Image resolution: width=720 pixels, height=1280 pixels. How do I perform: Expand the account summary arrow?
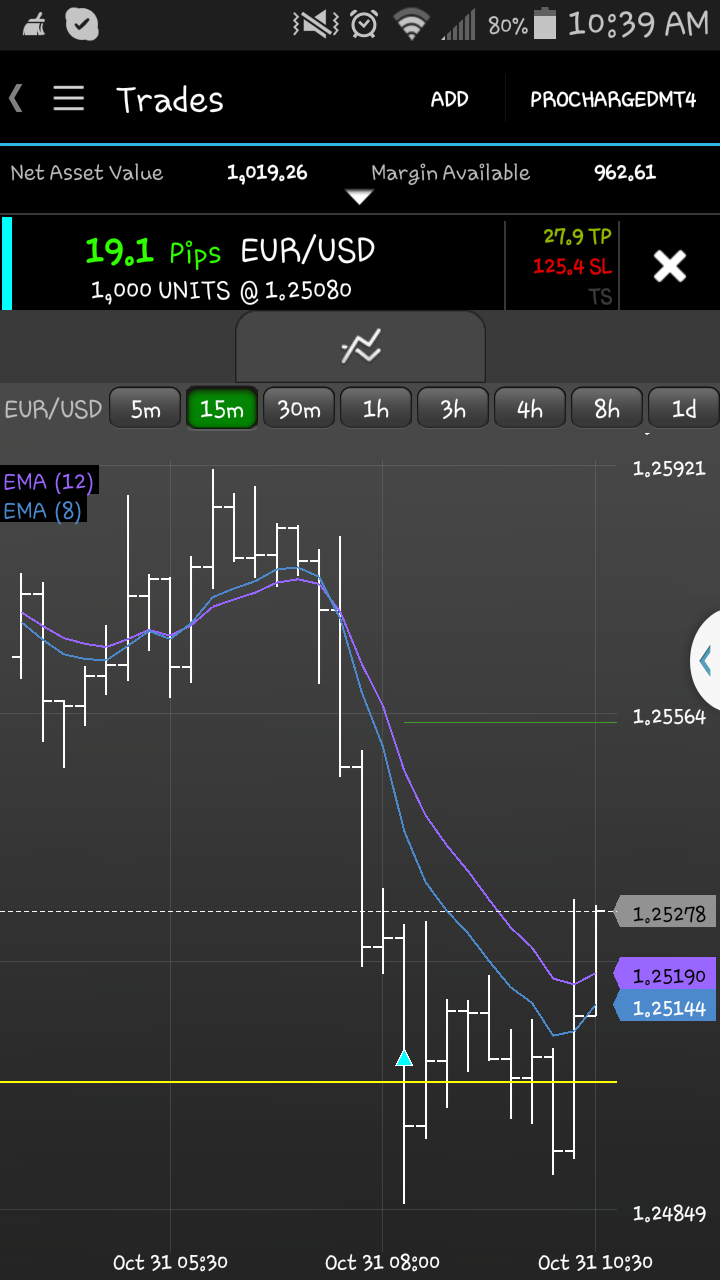point(359,197)
